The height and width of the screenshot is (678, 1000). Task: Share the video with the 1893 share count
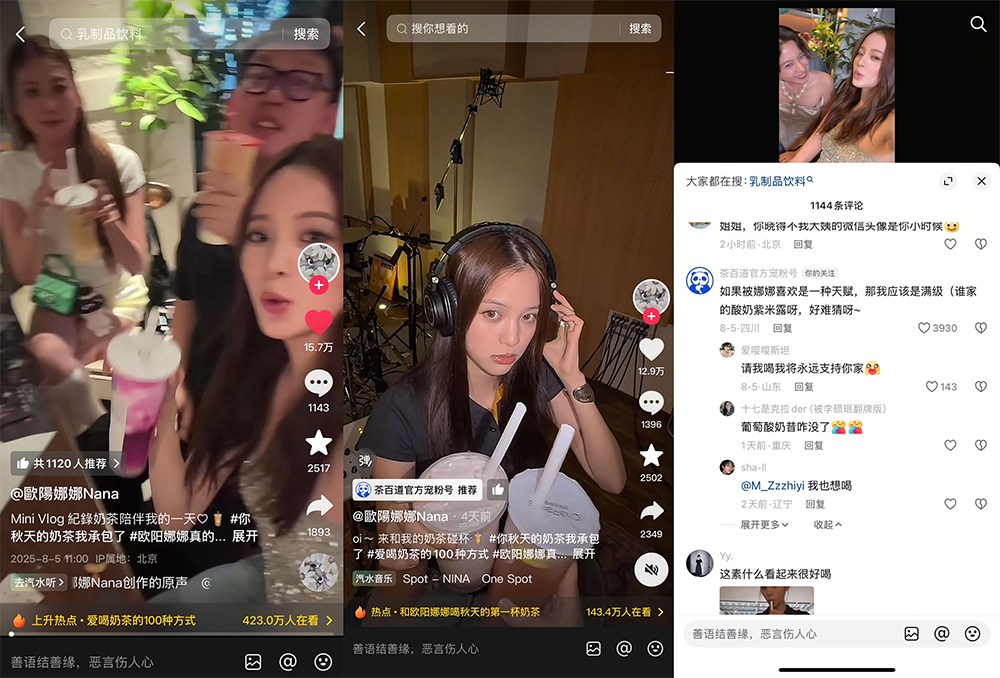tap(318, 505)
